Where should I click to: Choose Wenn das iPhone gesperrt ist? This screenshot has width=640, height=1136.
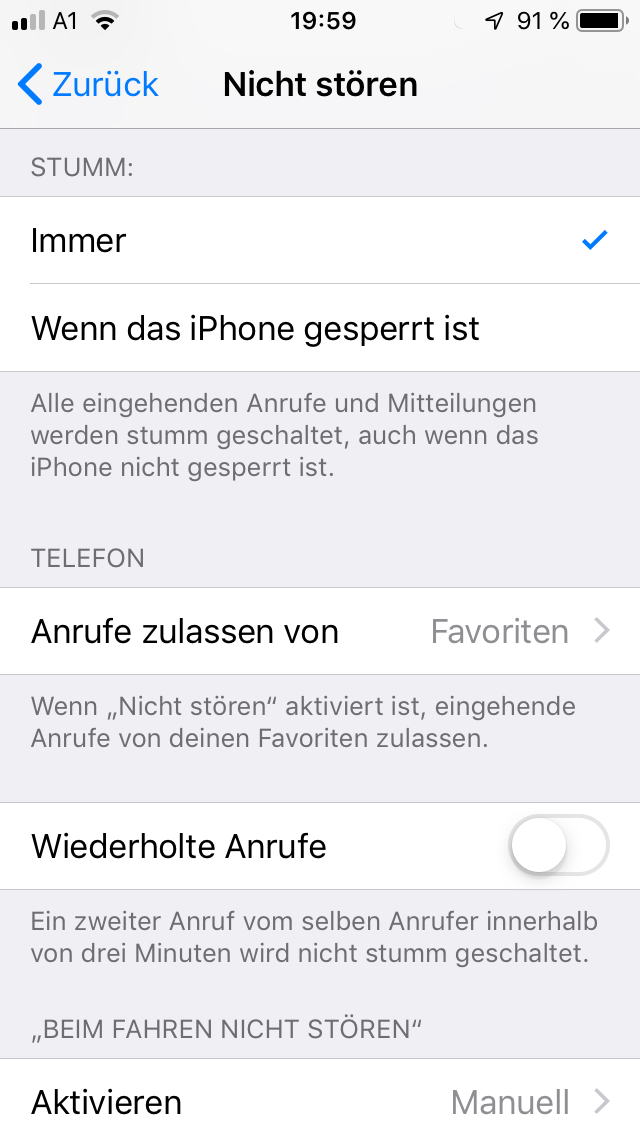point(320,328)
